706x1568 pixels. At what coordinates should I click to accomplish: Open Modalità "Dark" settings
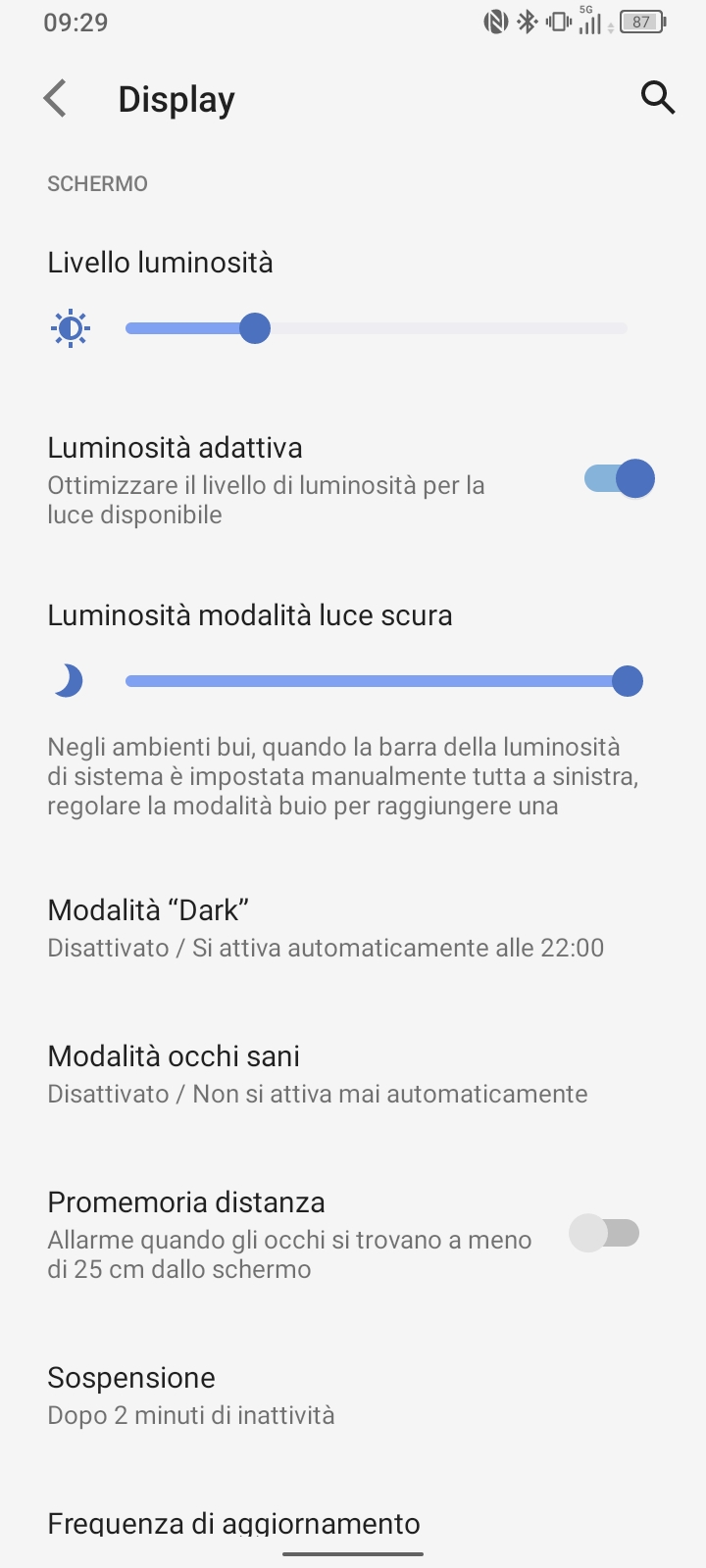(x=353, y=928)
